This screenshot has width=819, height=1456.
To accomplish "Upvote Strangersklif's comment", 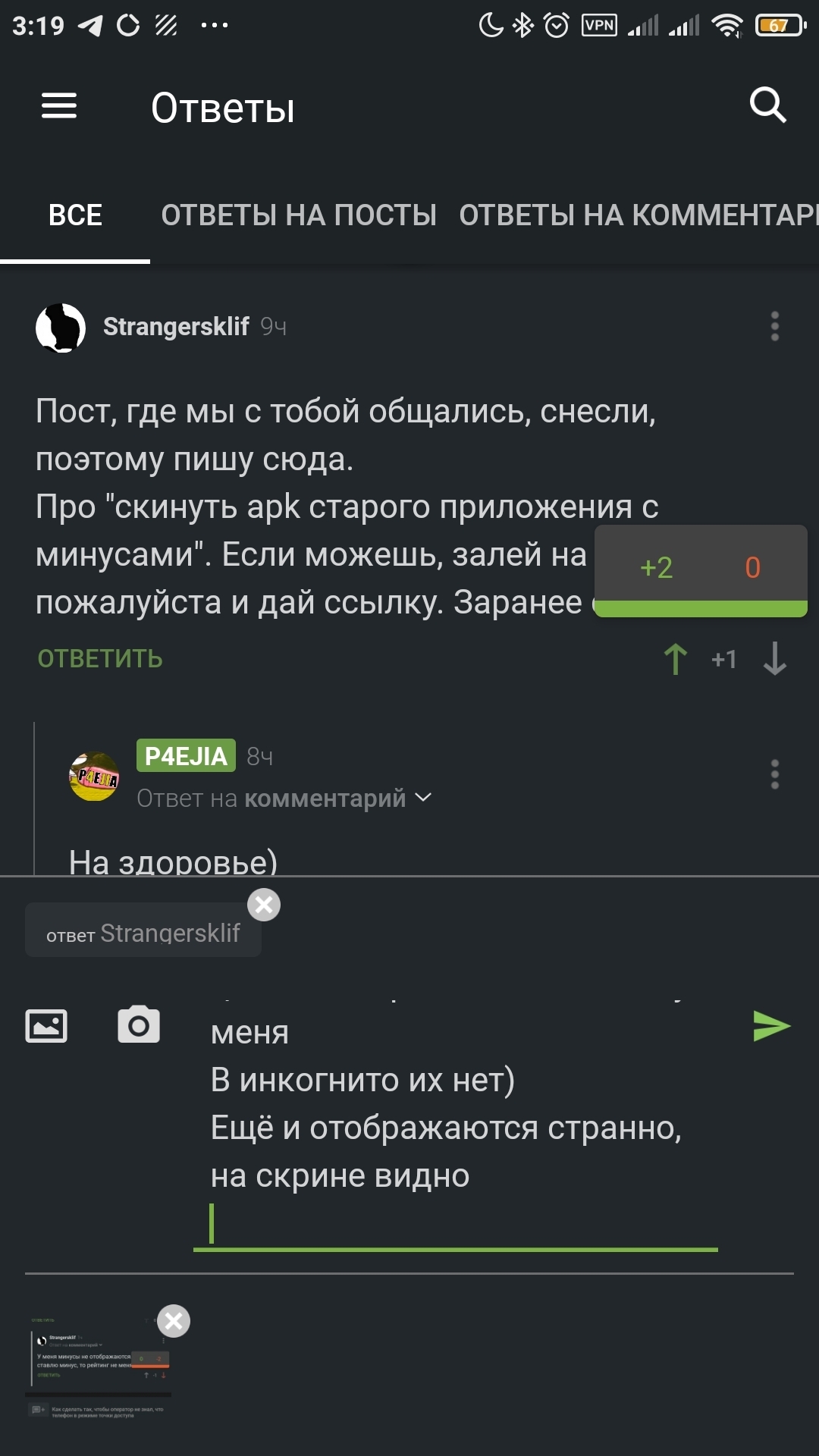I will point(675,659).
